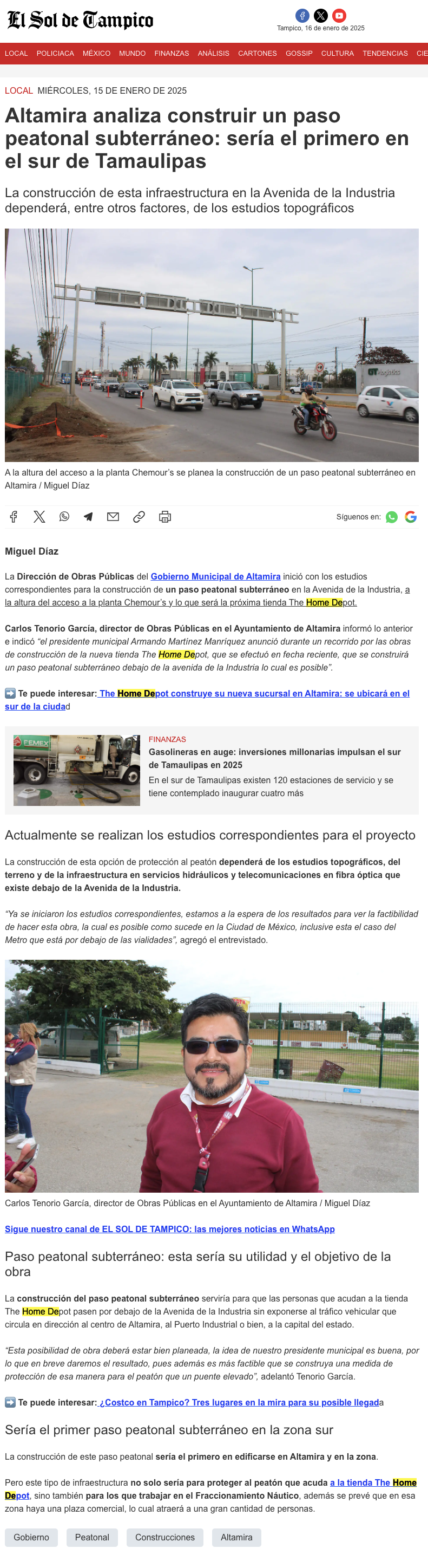The image size is (428, 1568).
Task: Select the Construcciones tag chip
Action: coord(164,1538)
